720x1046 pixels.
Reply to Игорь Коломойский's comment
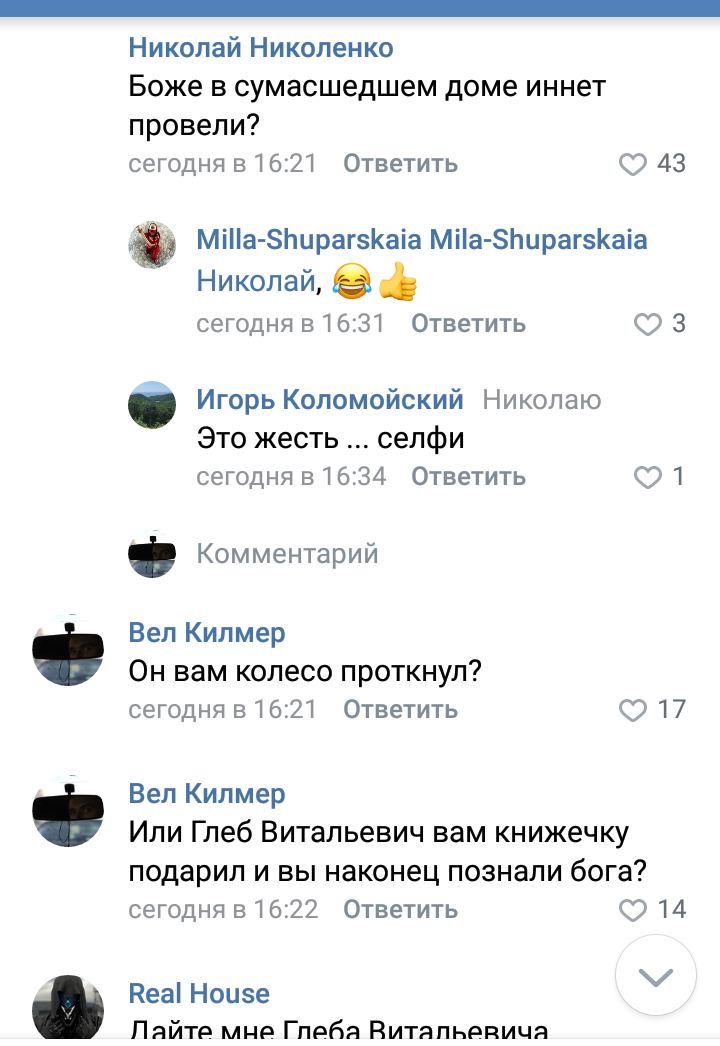[x=468, y=477]
